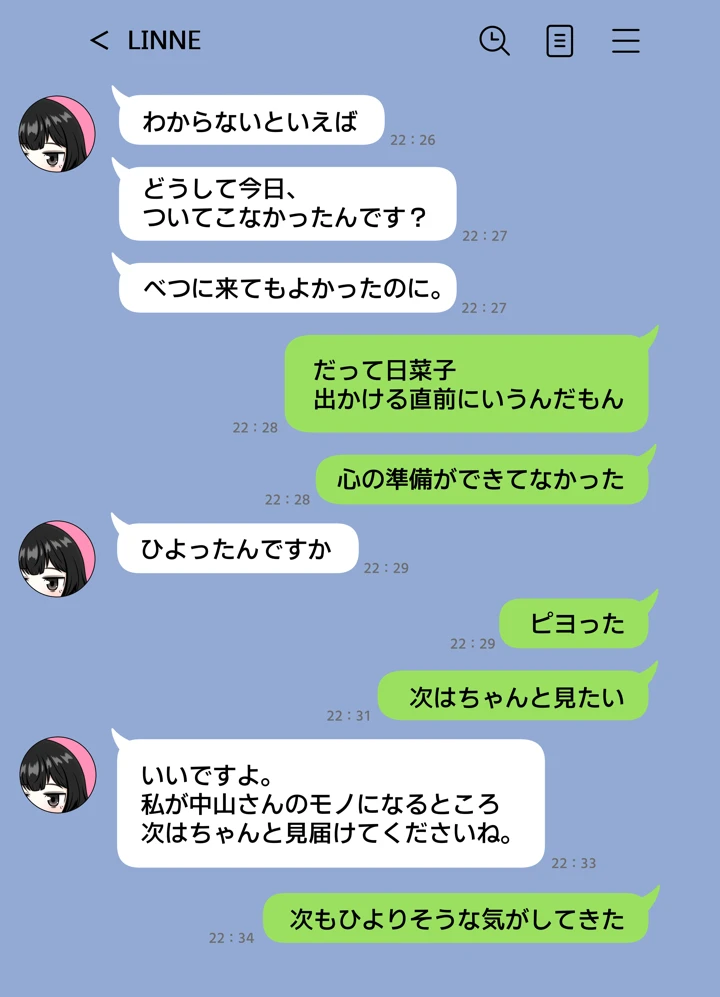
Task: Tap the 心の準備ができてなかった bubble
Action: (484, 477)
